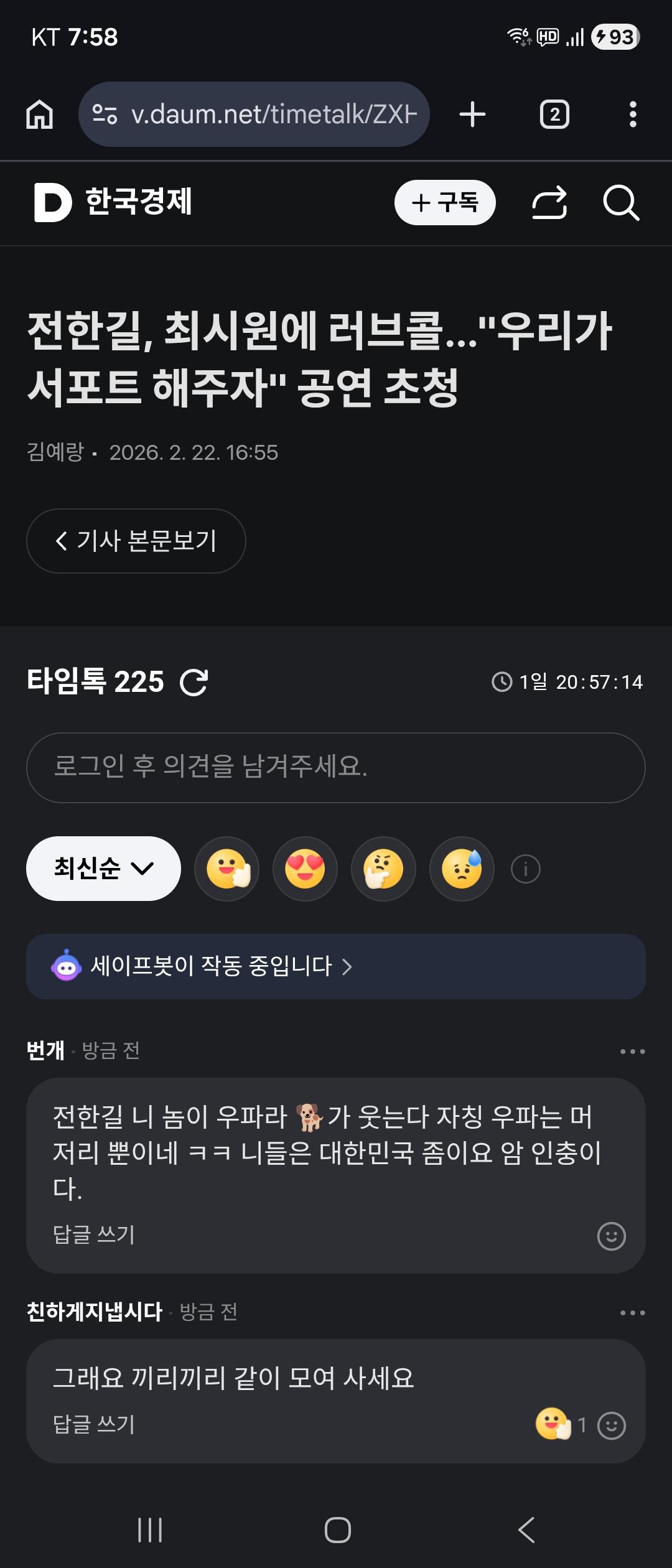
Task: Select the heart-eyes reaction emoji
Action: (x=304, y=868)
